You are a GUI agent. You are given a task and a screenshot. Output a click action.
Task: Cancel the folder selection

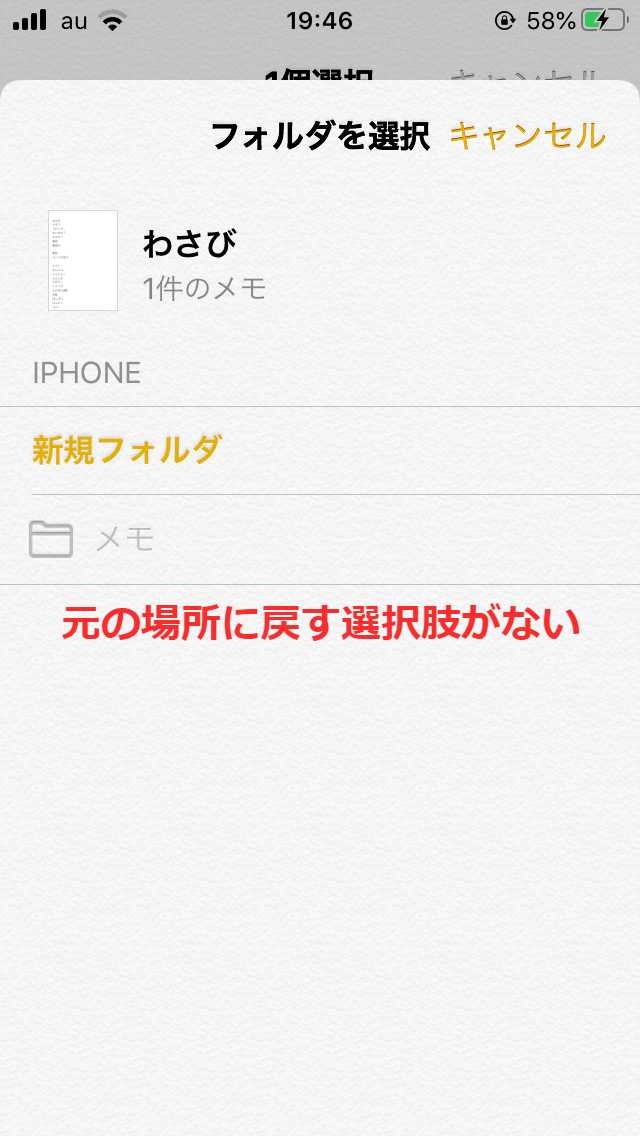click(527, 135)
